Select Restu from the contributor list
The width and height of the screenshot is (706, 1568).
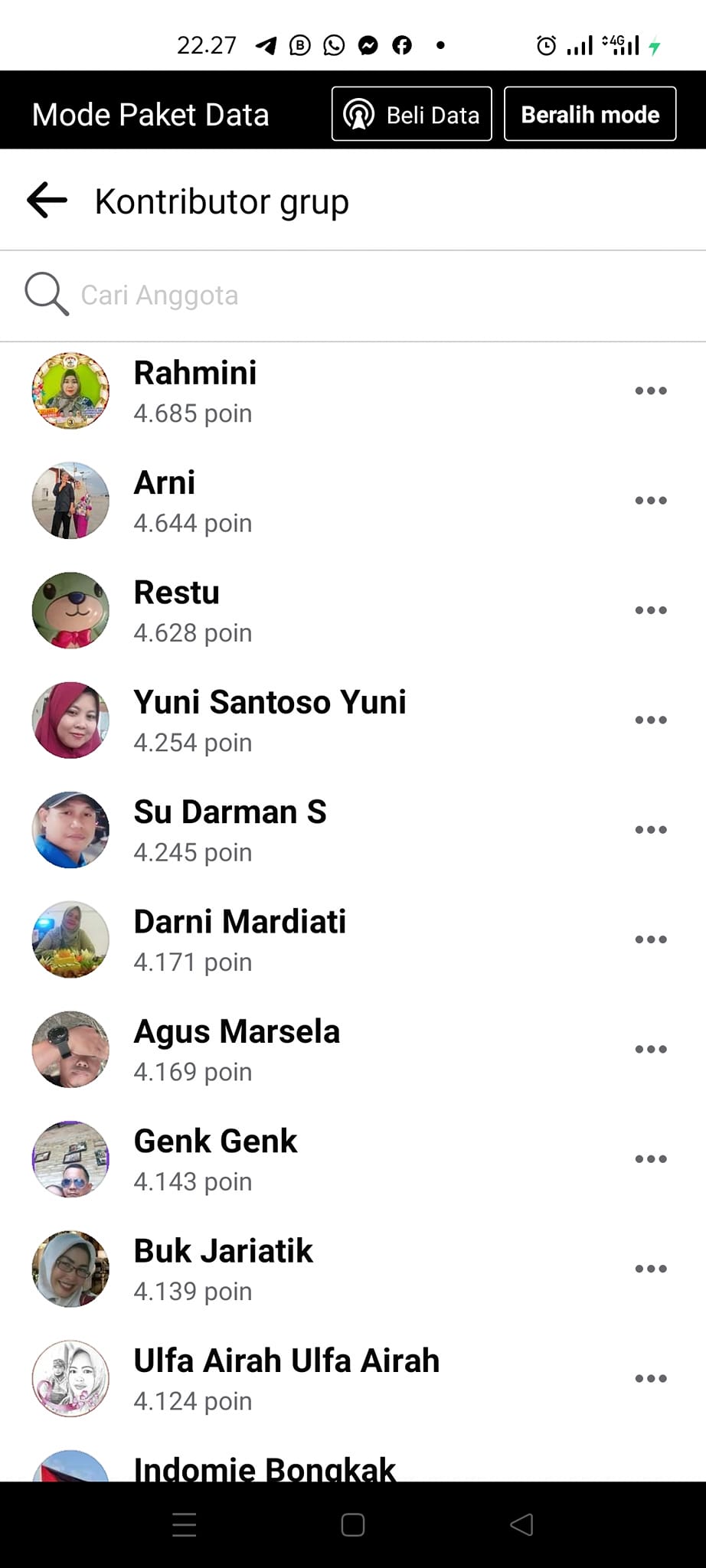[x=177, y=593]
